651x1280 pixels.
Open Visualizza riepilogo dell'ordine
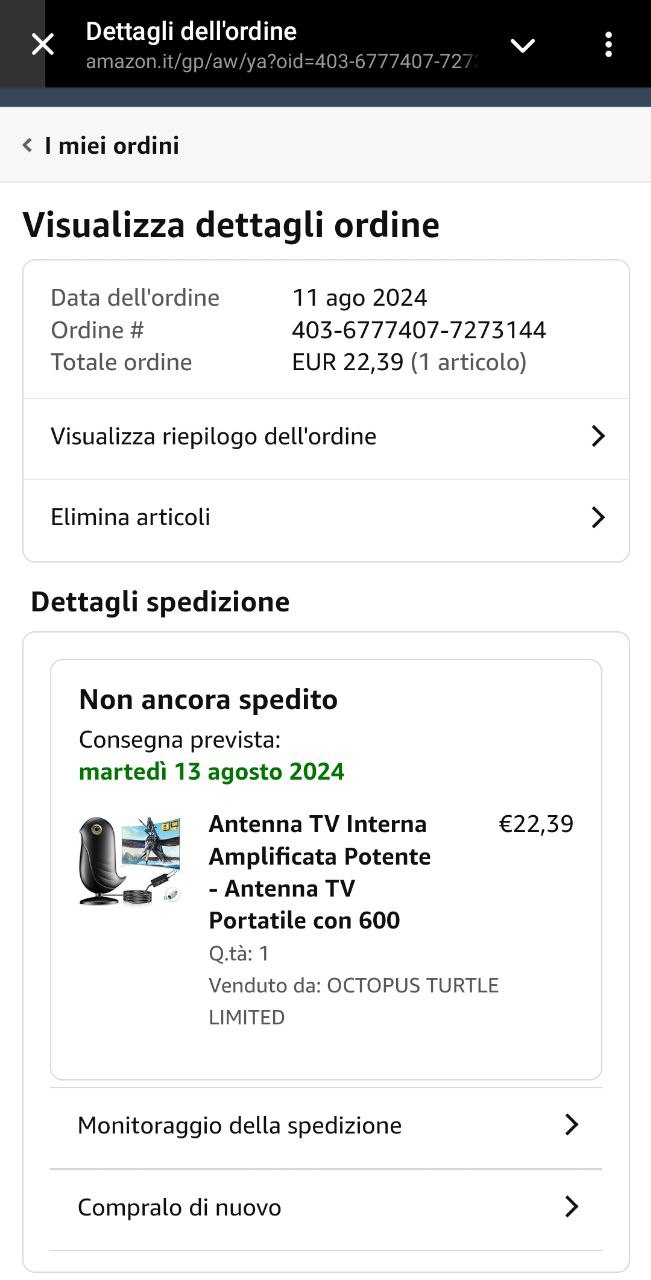tap(326, 437)
